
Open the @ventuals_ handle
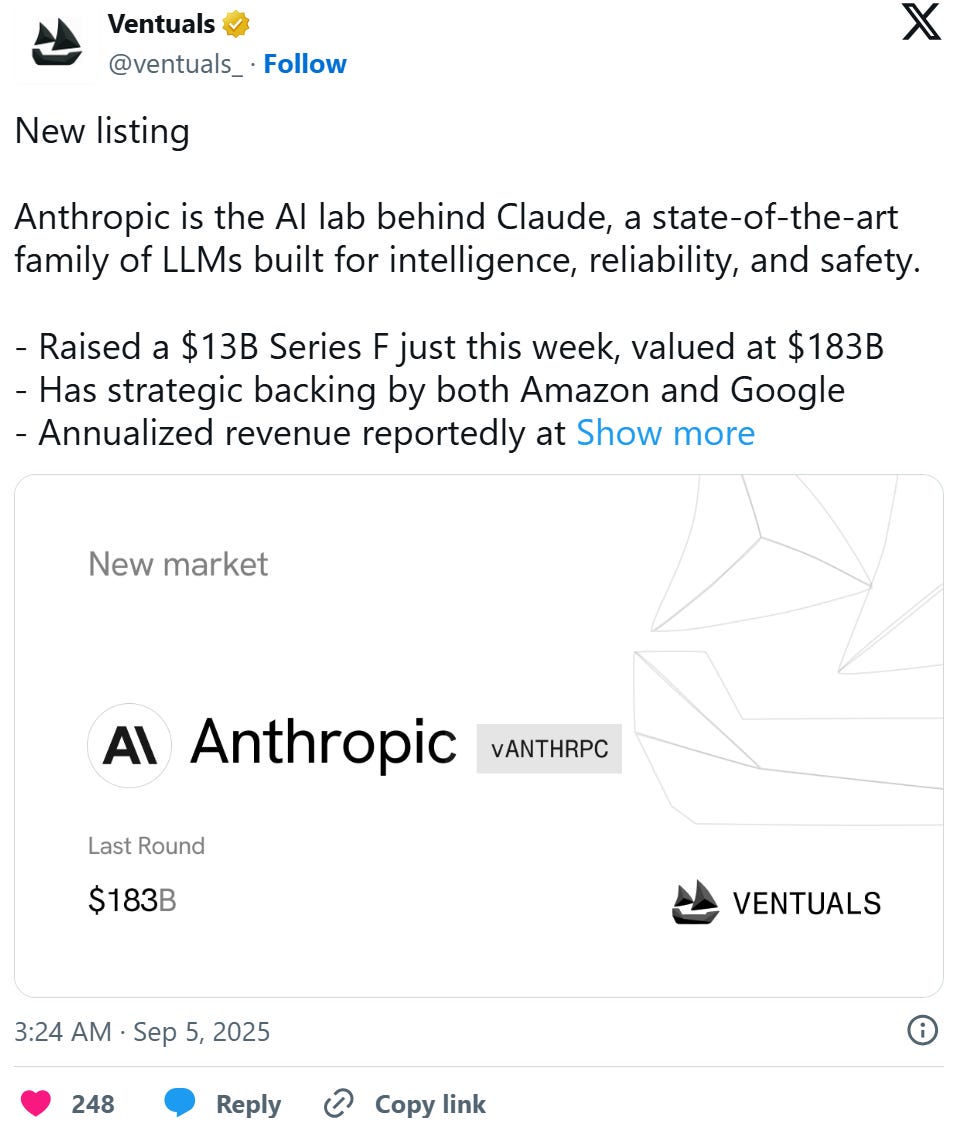pyautogui.click(x=175, y=64)
